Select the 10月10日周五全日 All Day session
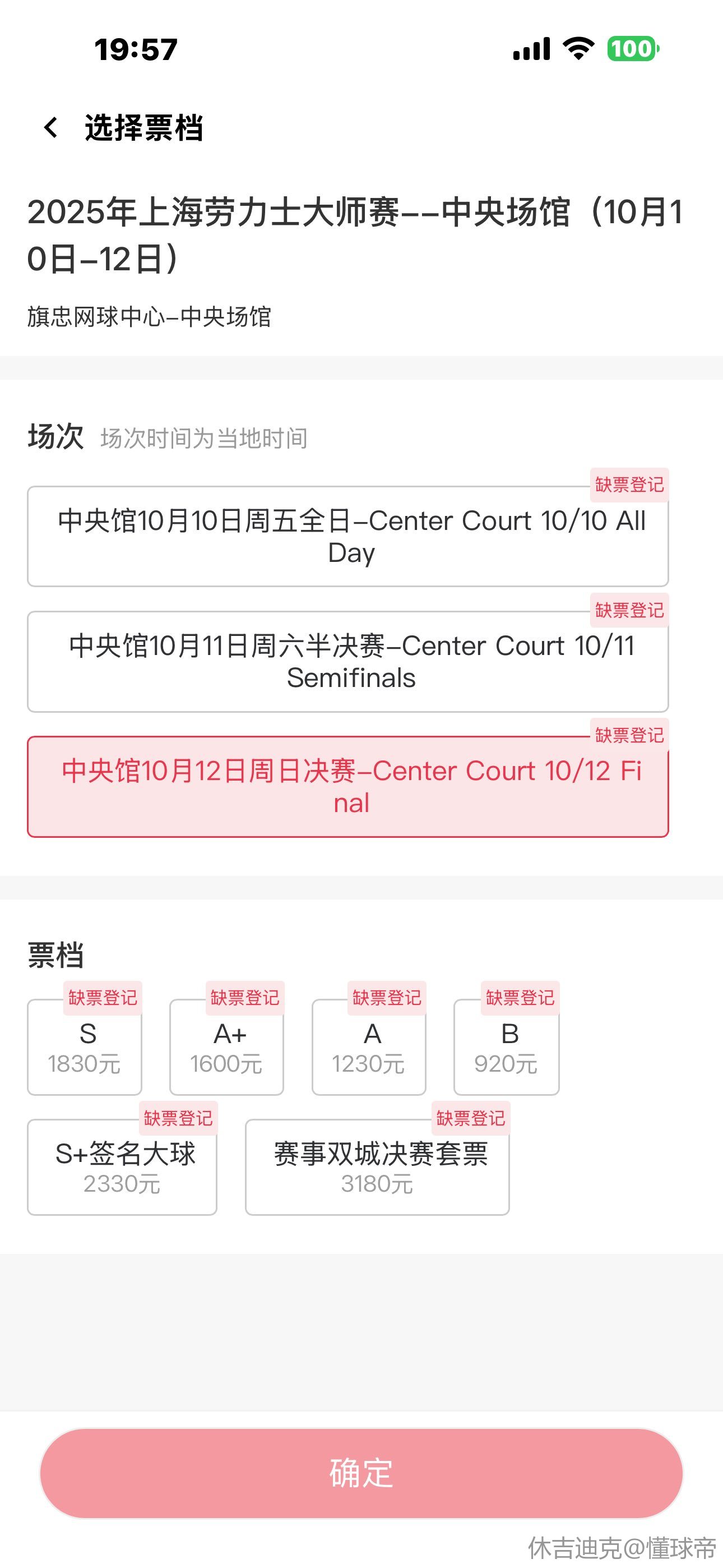This screenshot has height=1568, width=723. [x=347, y=536]
